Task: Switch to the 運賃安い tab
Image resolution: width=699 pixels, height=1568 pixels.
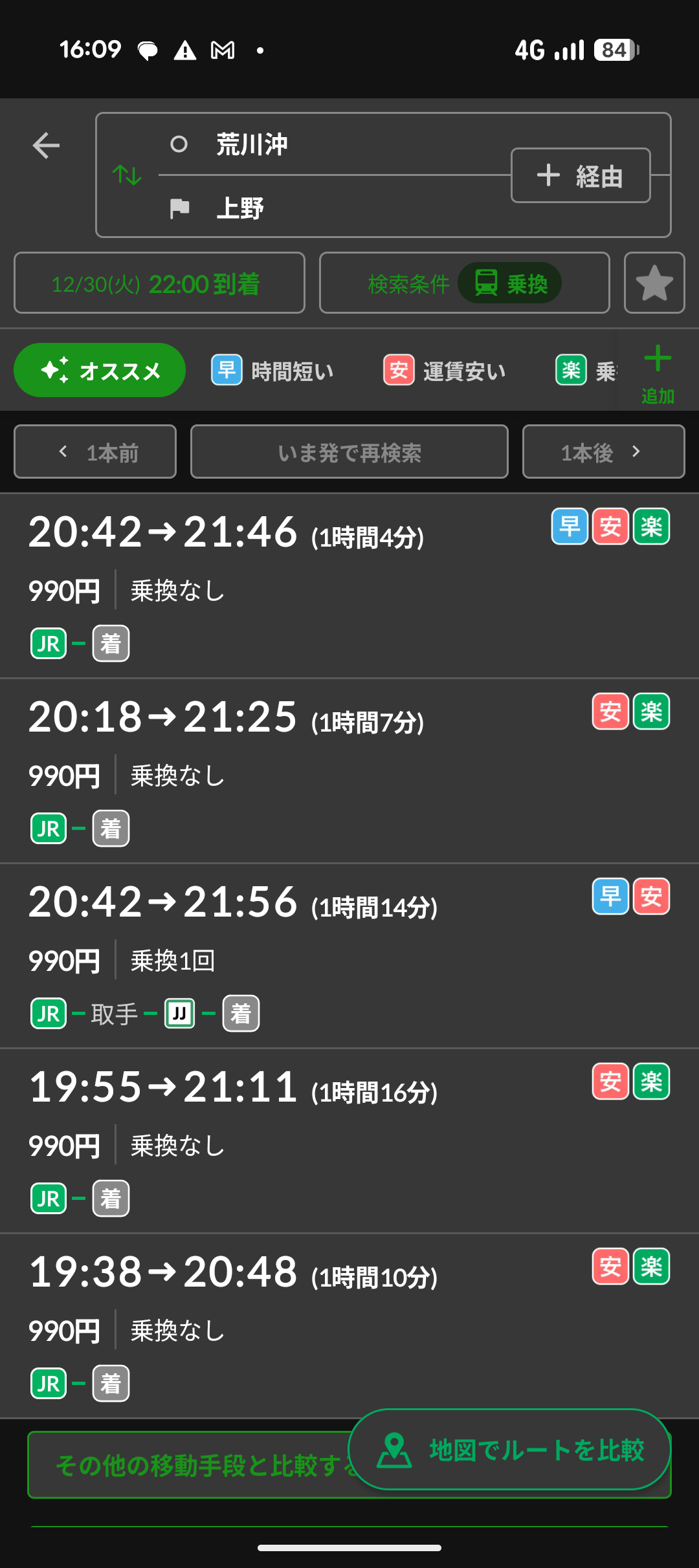Action: coord(445,371)
